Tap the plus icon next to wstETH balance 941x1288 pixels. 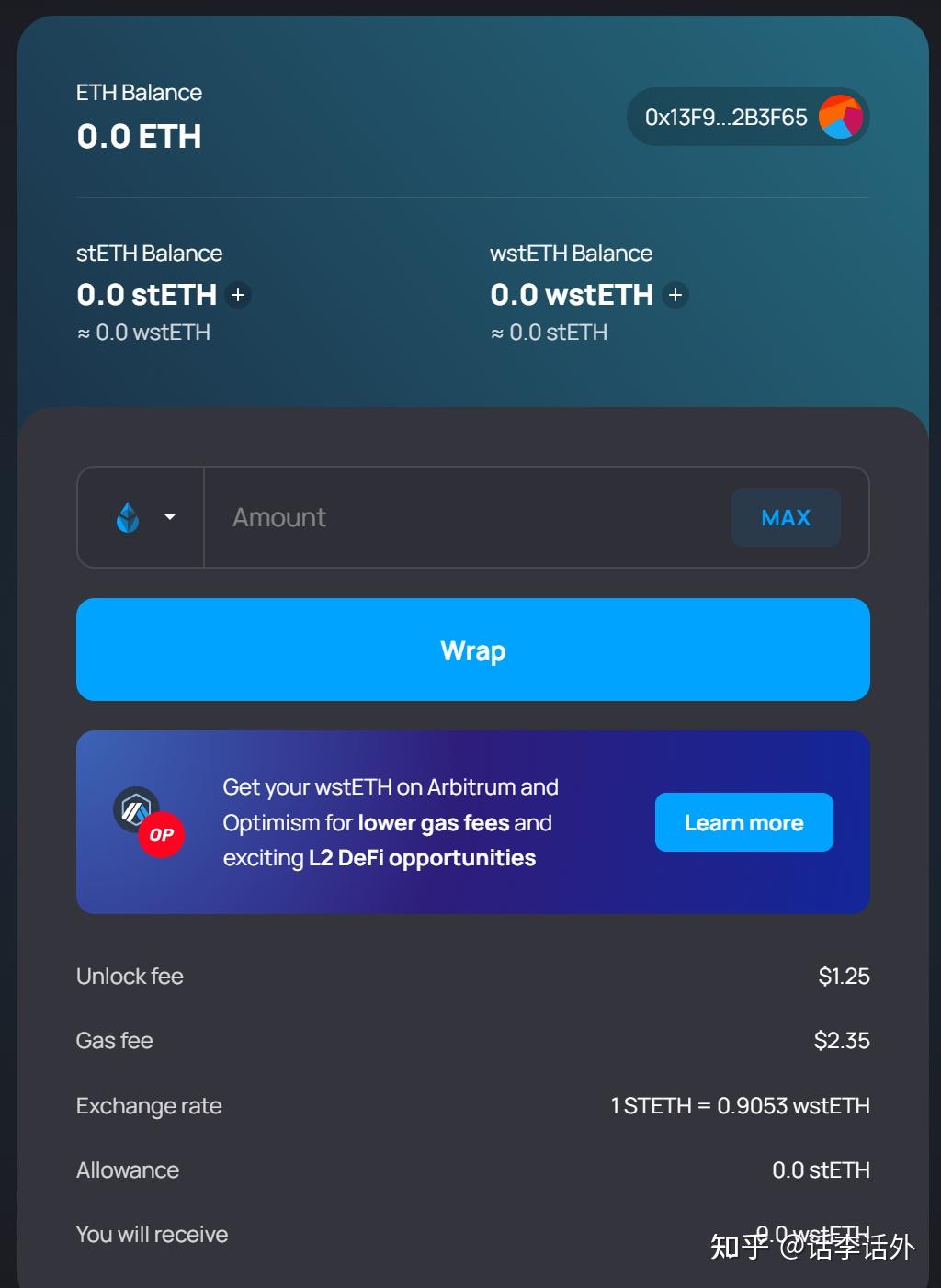[675, 295]
